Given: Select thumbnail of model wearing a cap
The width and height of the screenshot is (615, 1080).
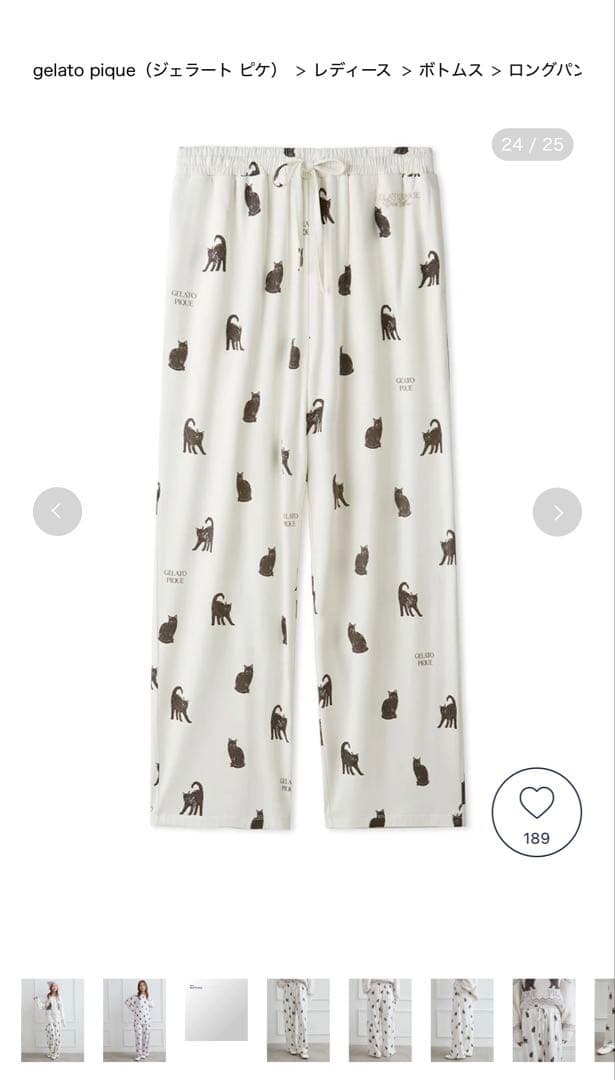Looking at the screenshot, I should 53,1019.
